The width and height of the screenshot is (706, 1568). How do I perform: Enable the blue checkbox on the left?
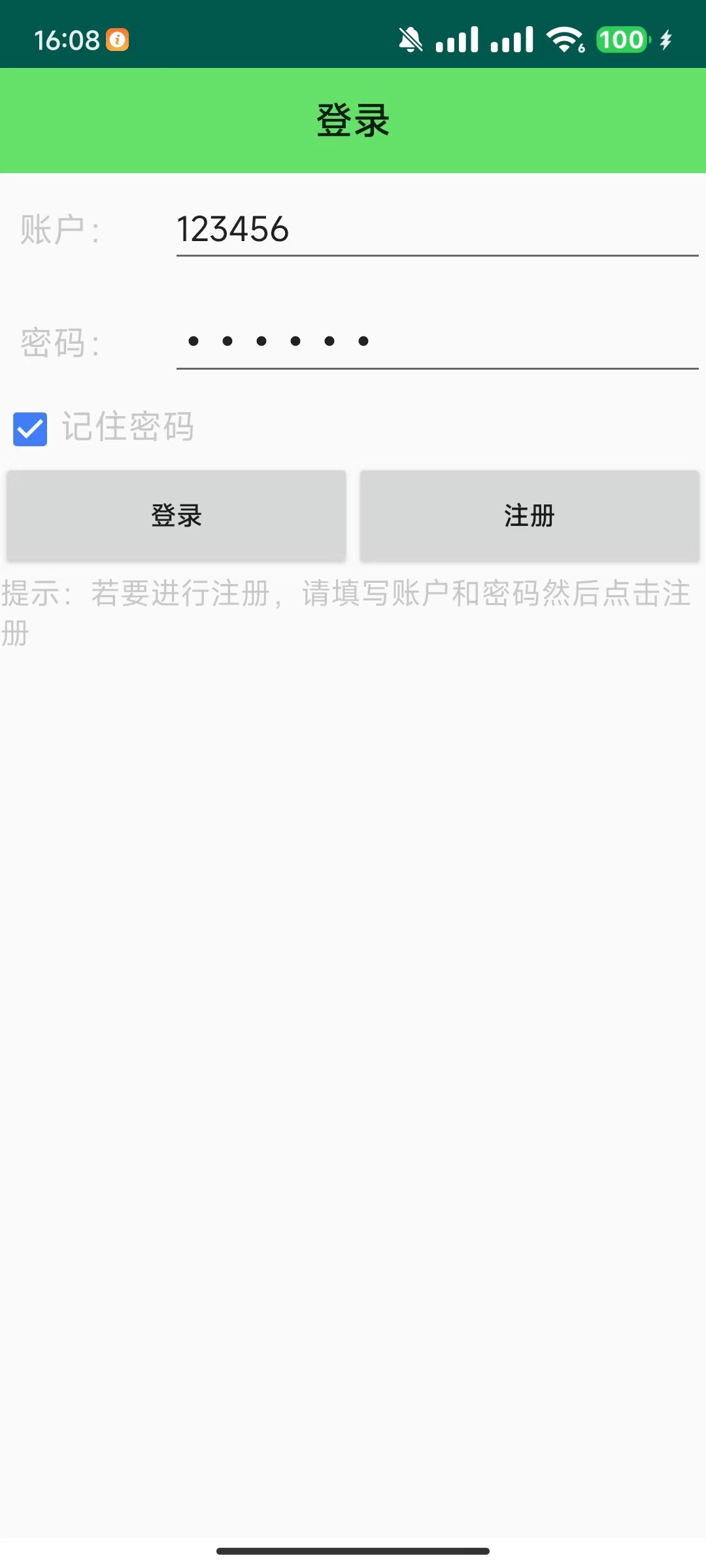pos(29,429)
